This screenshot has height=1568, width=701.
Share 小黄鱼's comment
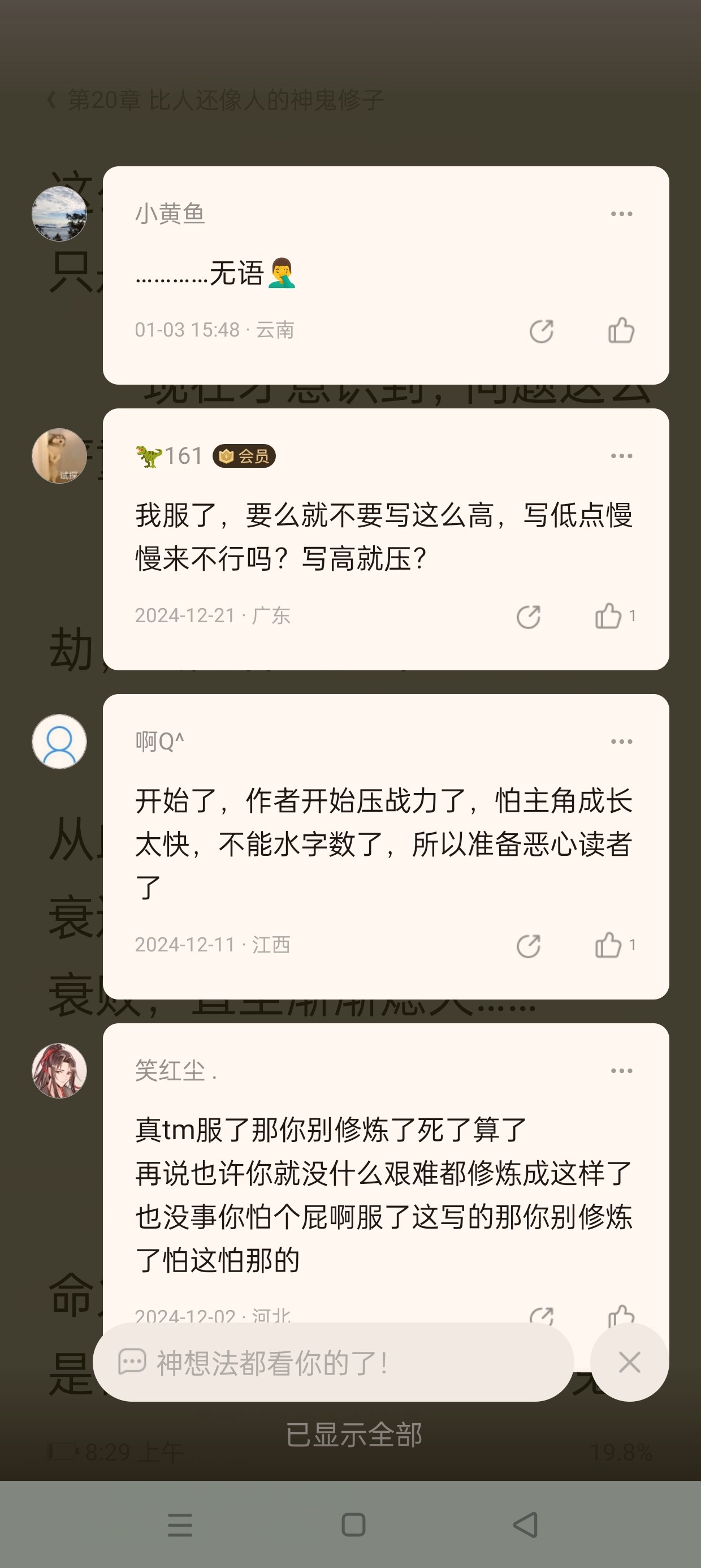click(x=541, y=331)
